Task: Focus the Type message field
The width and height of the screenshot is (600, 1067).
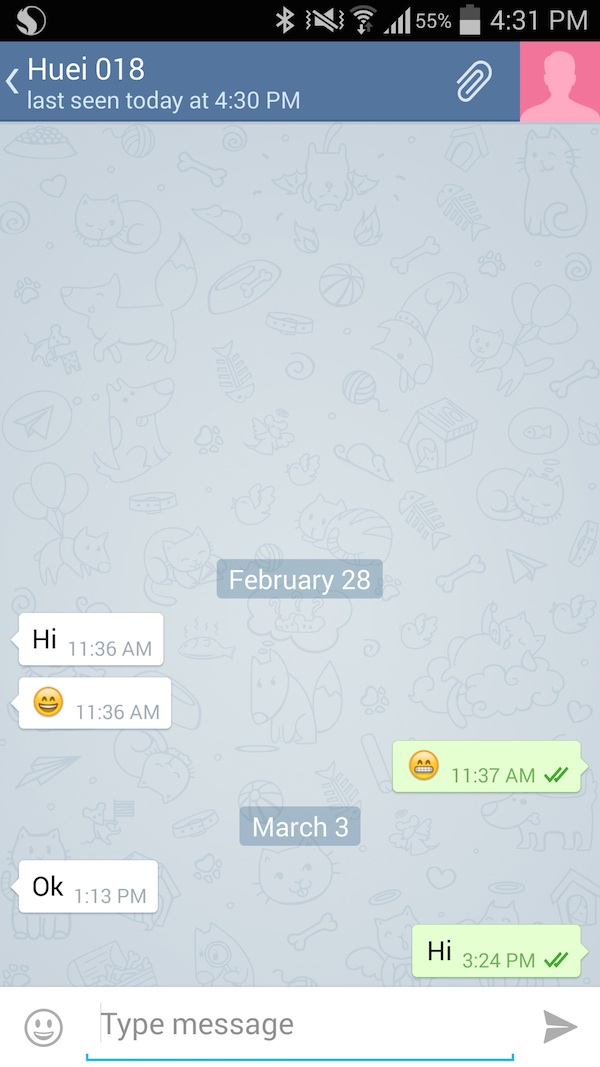Action: pyautogui.click(x=299, y=1025)
